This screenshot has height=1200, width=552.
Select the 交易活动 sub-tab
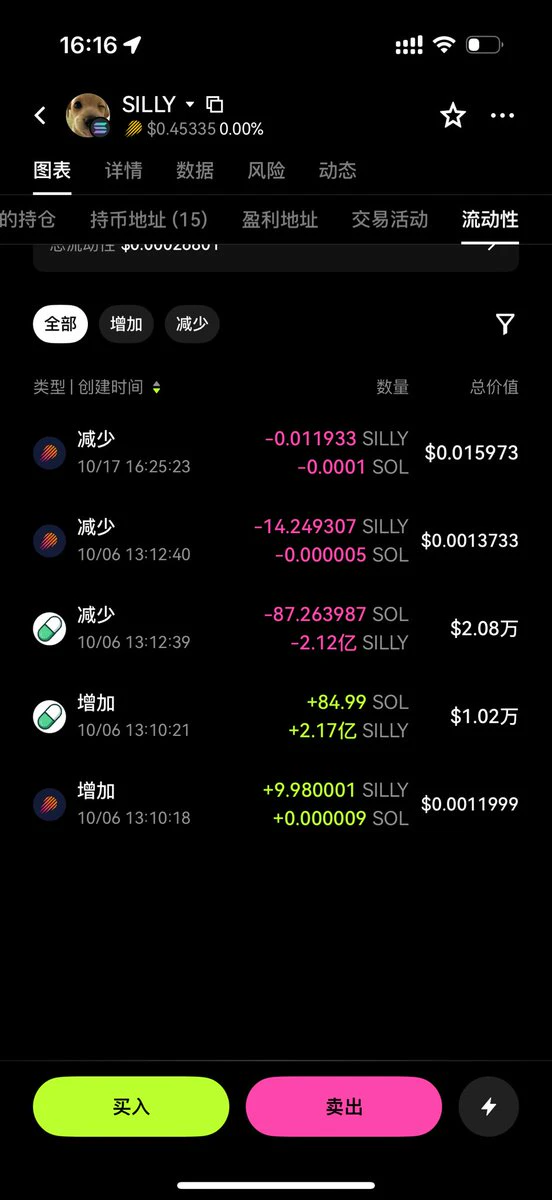(390, 219)
